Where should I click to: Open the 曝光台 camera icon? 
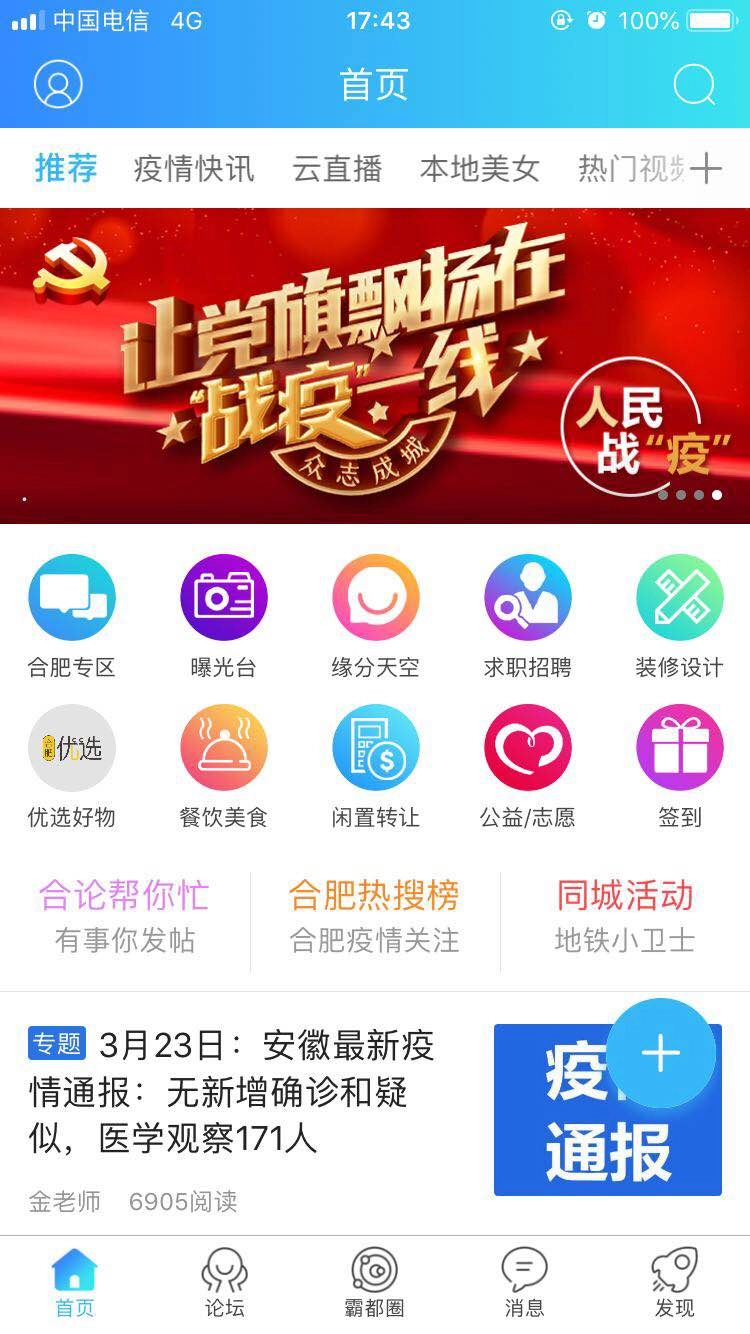point(223,596)
